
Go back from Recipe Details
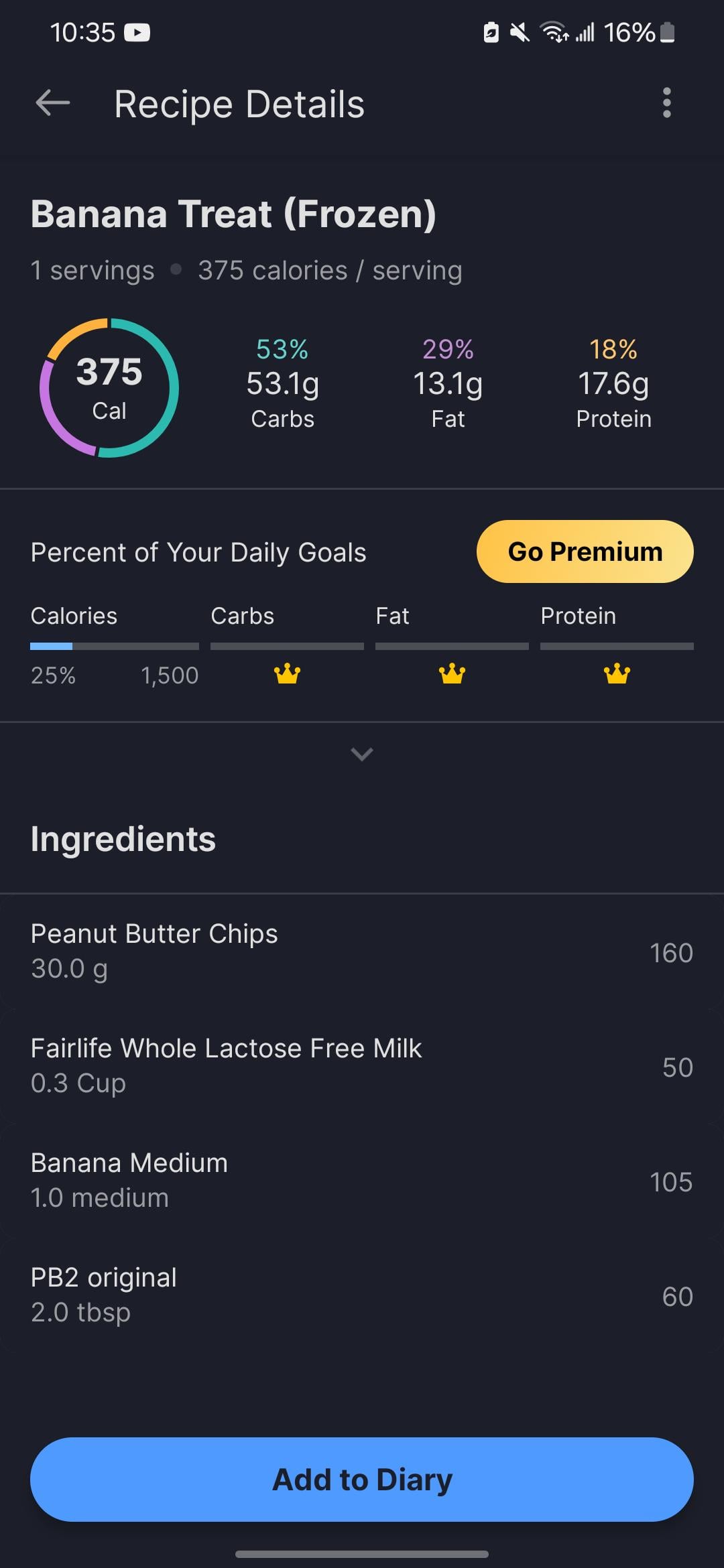tap(53, 104)
